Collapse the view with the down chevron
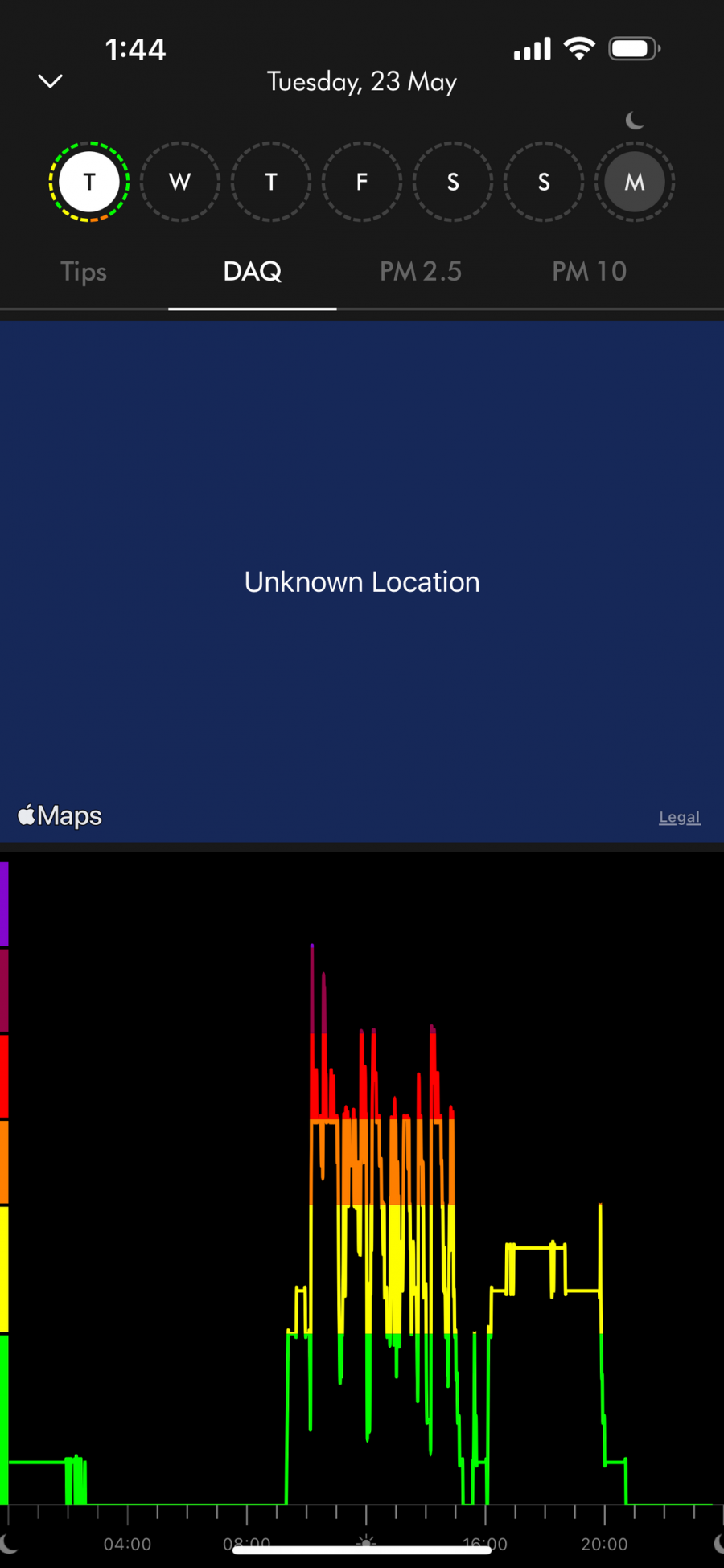The image size is (724, 1568). 50,81
